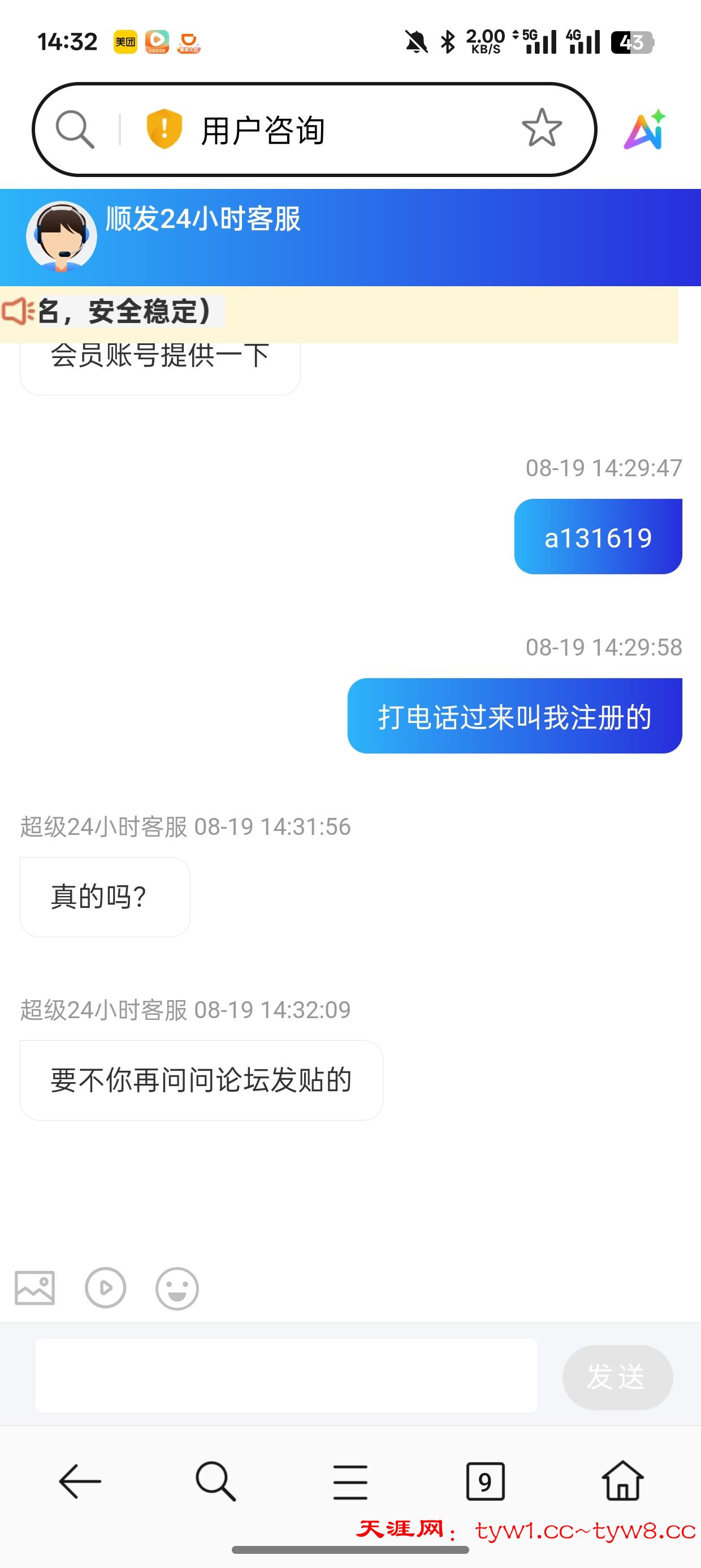Image resolution: width=701 pixels, height=1568 pixels.
Task: Open the video attachment icon
Action: pyautogui.click(x=105, y=1287)
